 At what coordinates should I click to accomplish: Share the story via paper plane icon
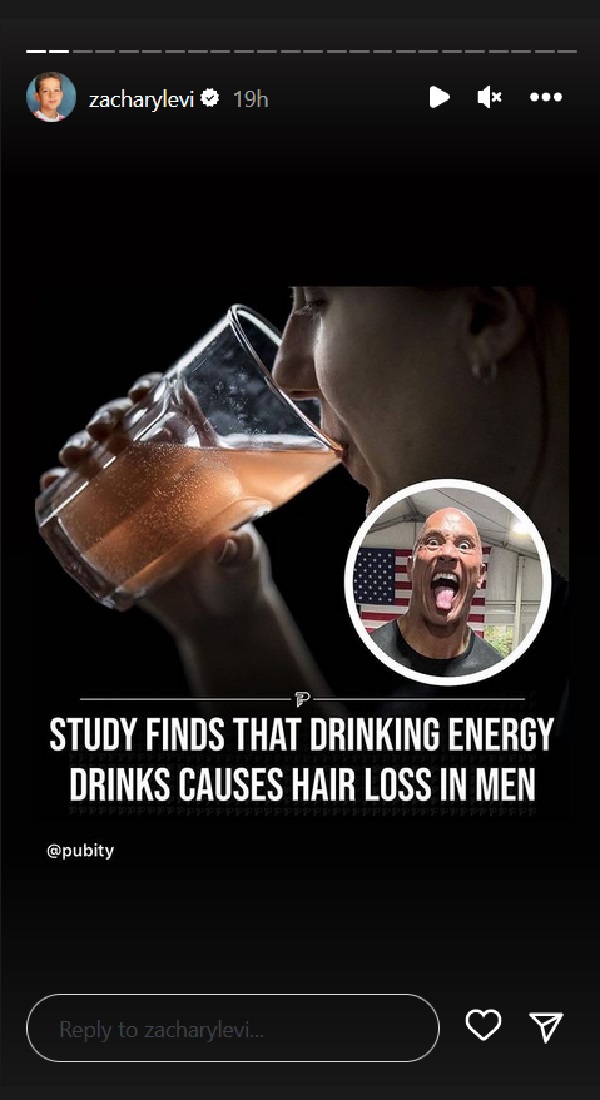(546, 1026)
